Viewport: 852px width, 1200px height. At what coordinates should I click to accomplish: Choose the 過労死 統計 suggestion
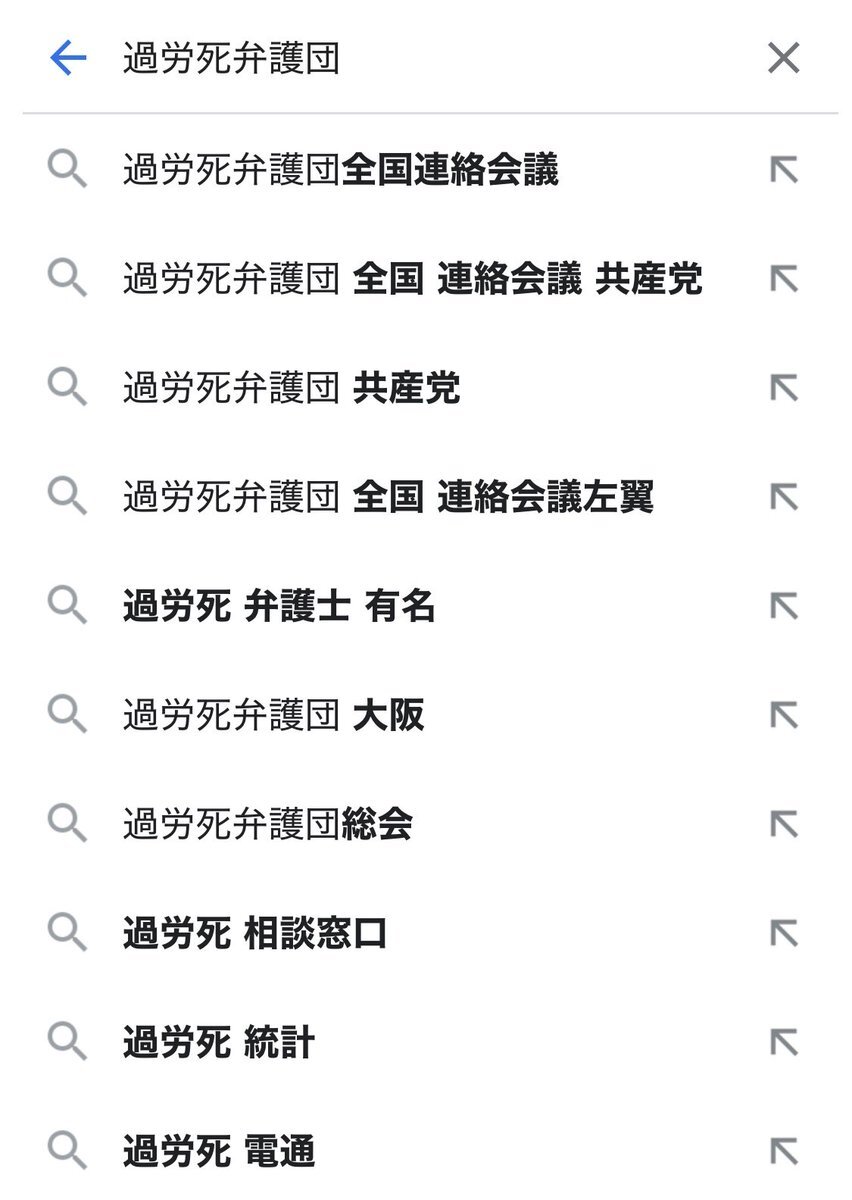[218, 1043]
